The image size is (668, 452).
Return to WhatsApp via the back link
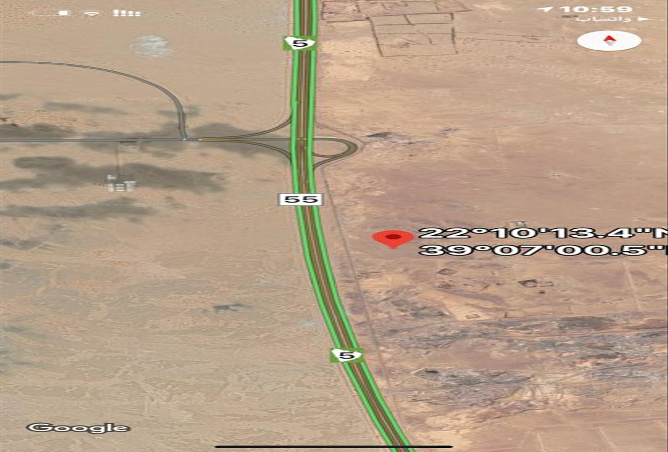[584, 21]
